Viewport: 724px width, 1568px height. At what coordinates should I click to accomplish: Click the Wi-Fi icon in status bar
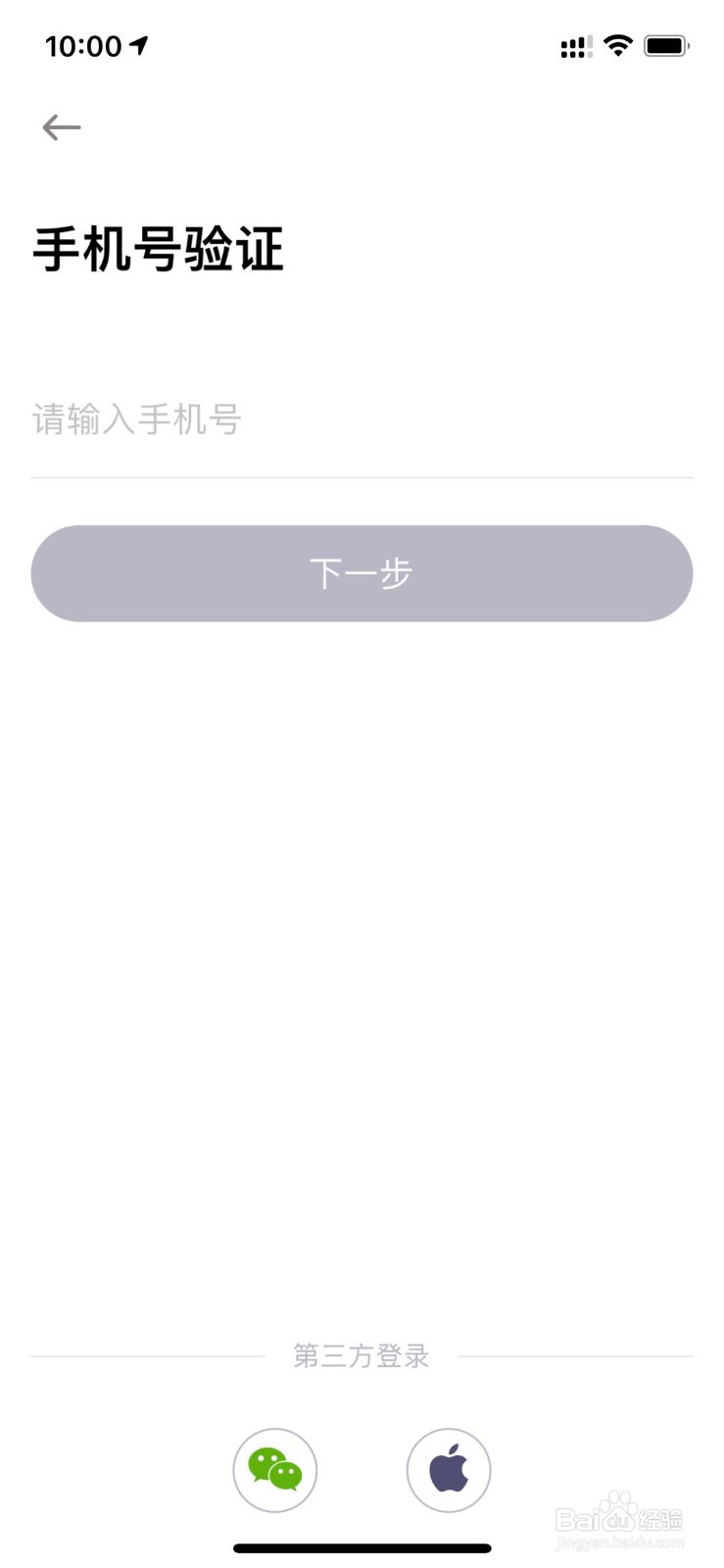pos(617,45)
